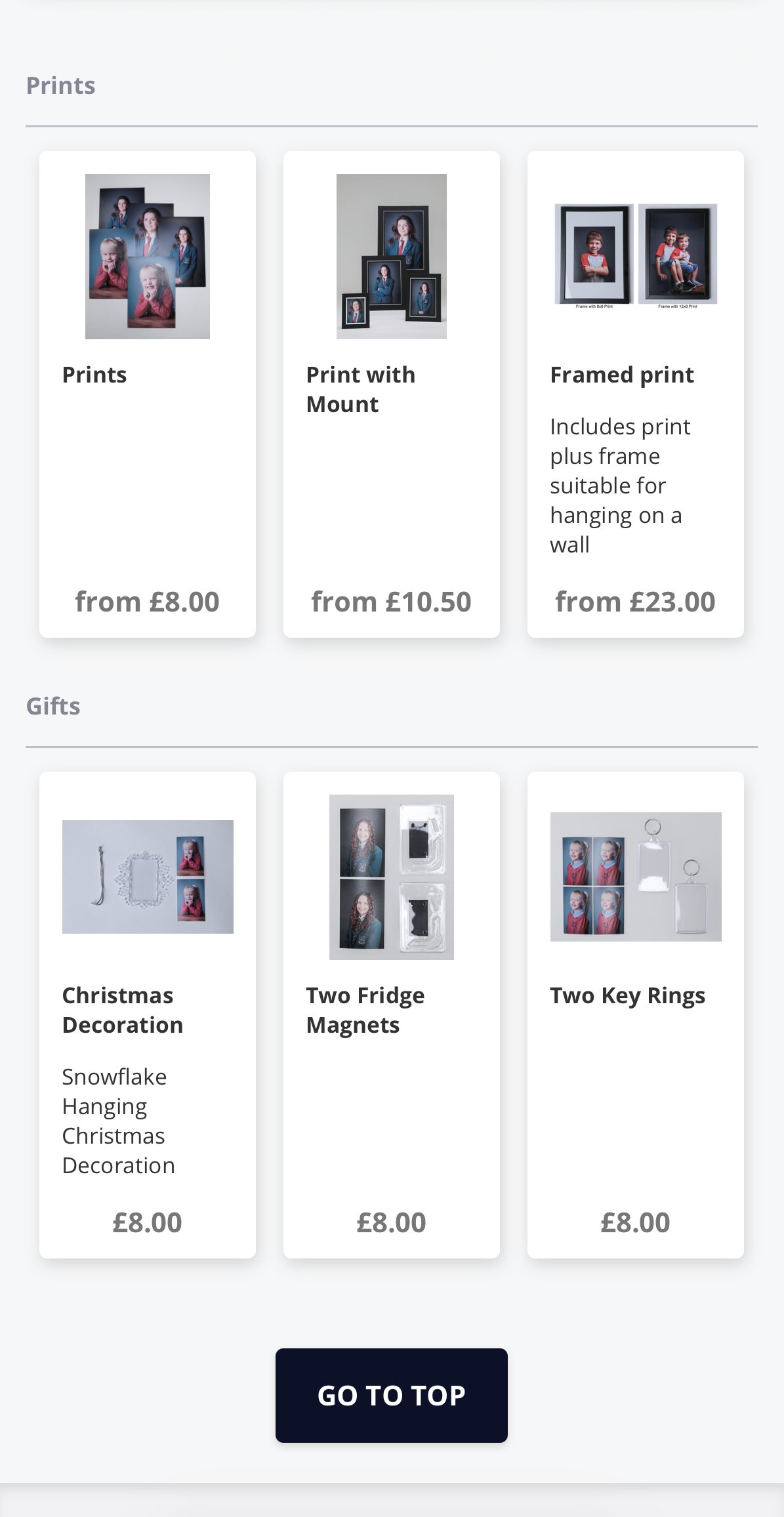Open the Christmas Decoration gift card
Viewport: 784px width, 1517px height.
tap(148, 1014)
